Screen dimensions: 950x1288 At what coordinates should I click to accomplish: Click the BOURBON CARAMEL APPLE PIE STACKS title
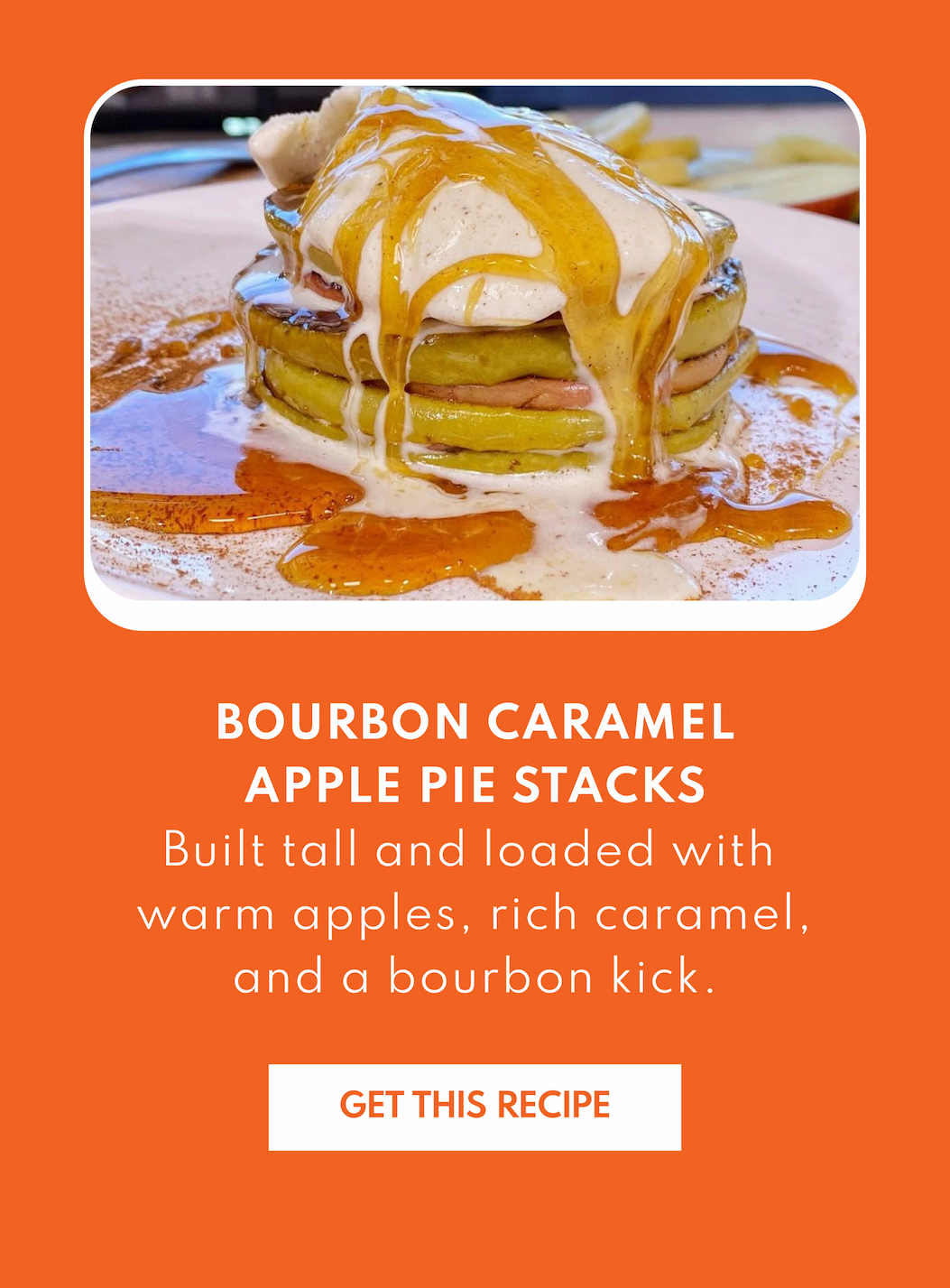pos(475,754)
